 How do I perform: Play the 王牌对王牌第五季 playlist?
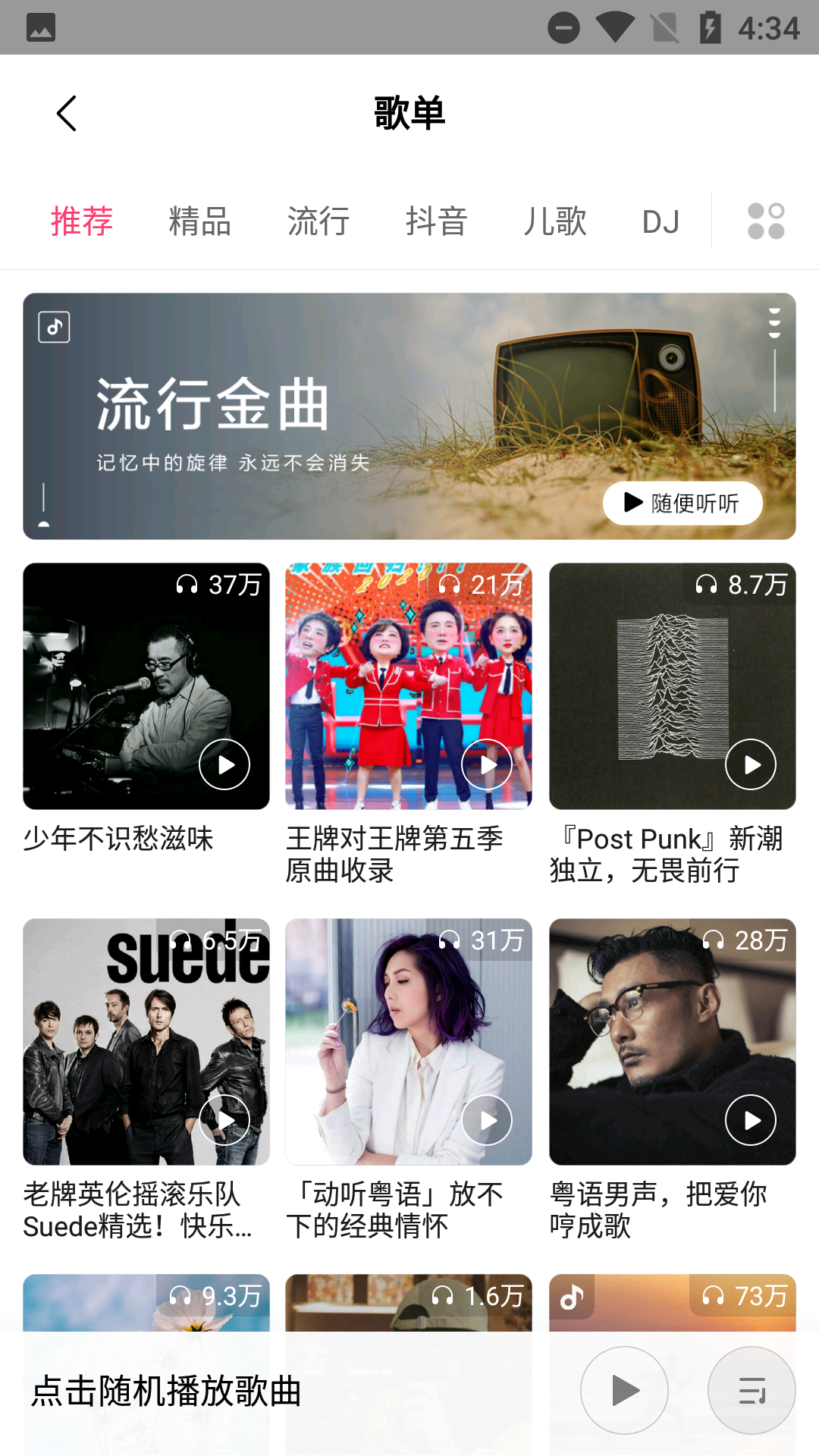486,764
